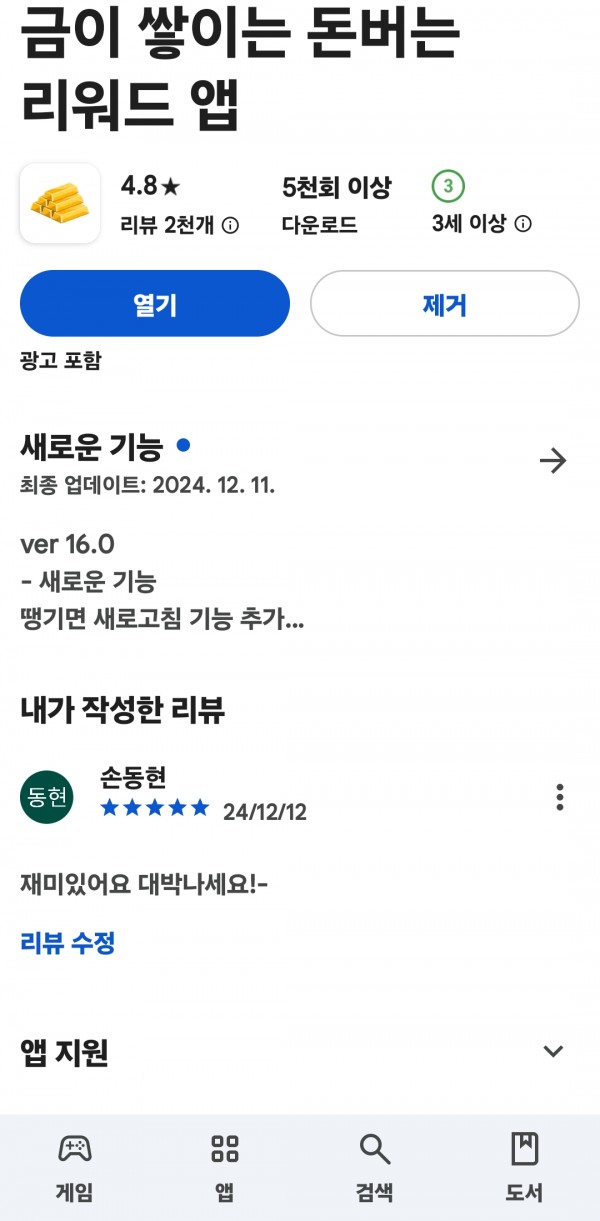
Task: Tap the info icon beside 리뷰 2천개
Action: (230, 225)
